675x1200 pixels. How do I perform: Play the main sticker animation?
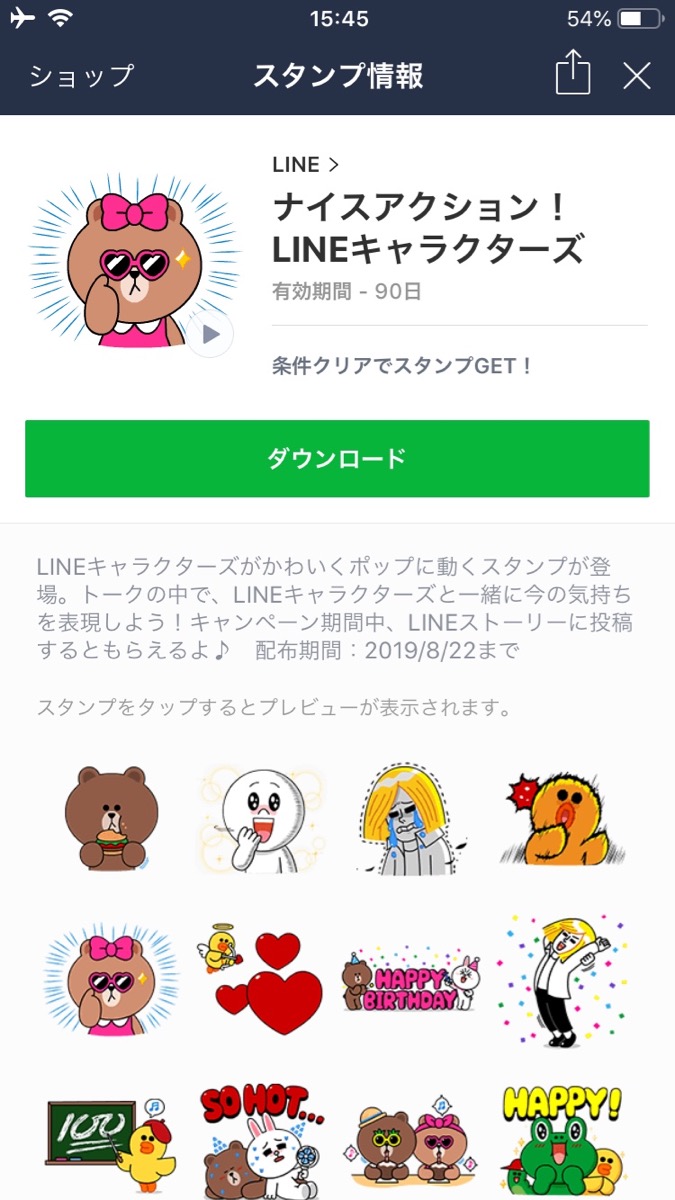(x=210, y=334)
